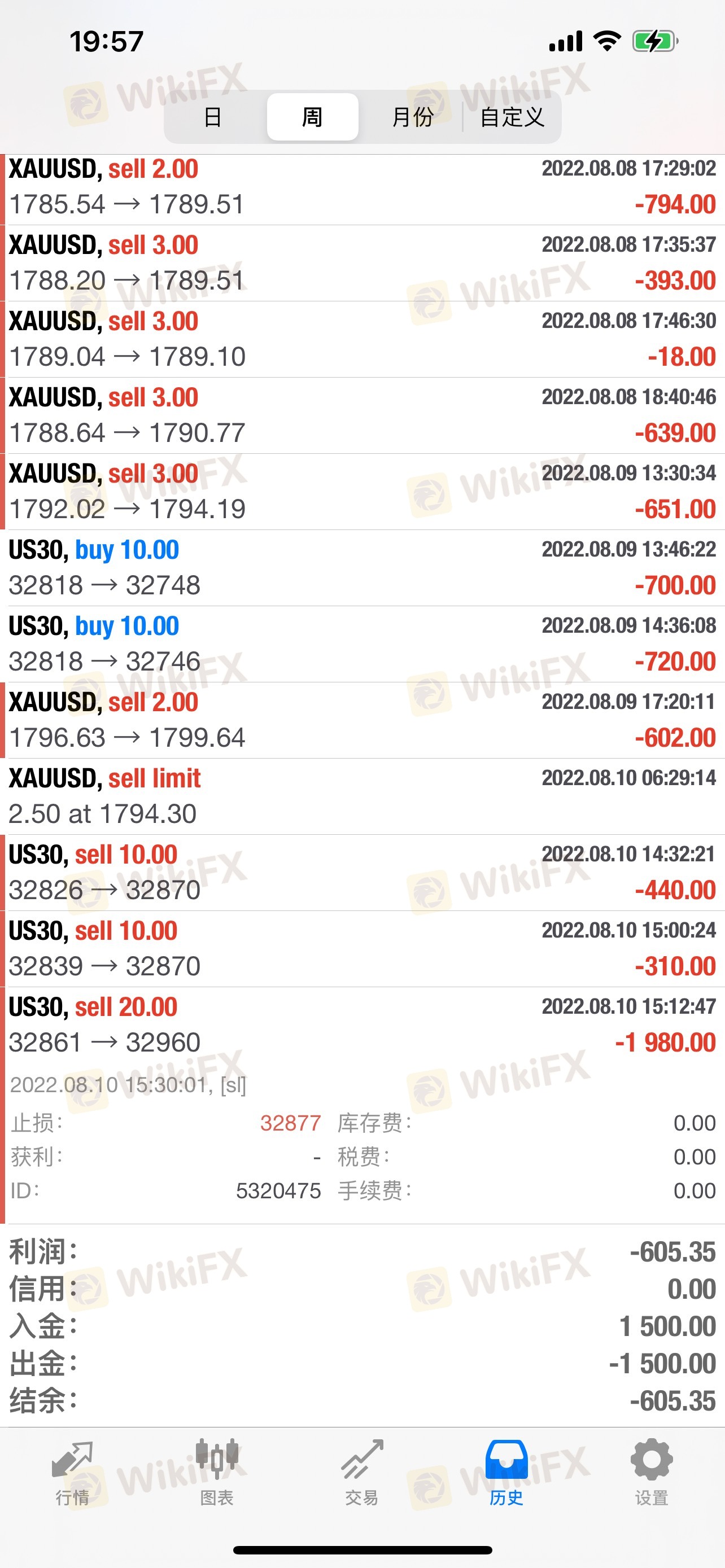Screen dimensions: 725x1568
Task: Expand the XAUUSD trade closed at 1799.64
Action: pyautogui.click(x=362, y=720)
